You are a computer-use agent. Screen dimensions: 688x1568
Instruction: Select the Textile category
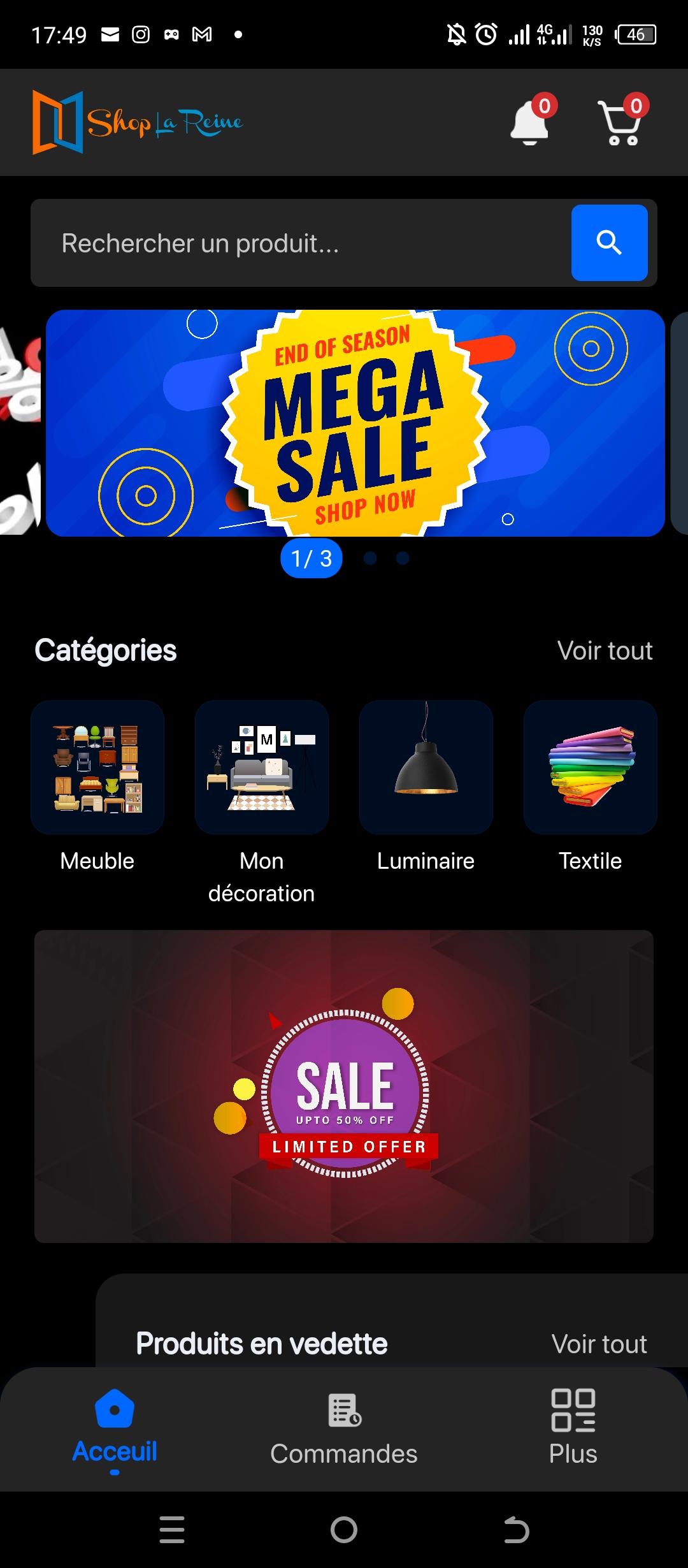[x=591, y=787]
